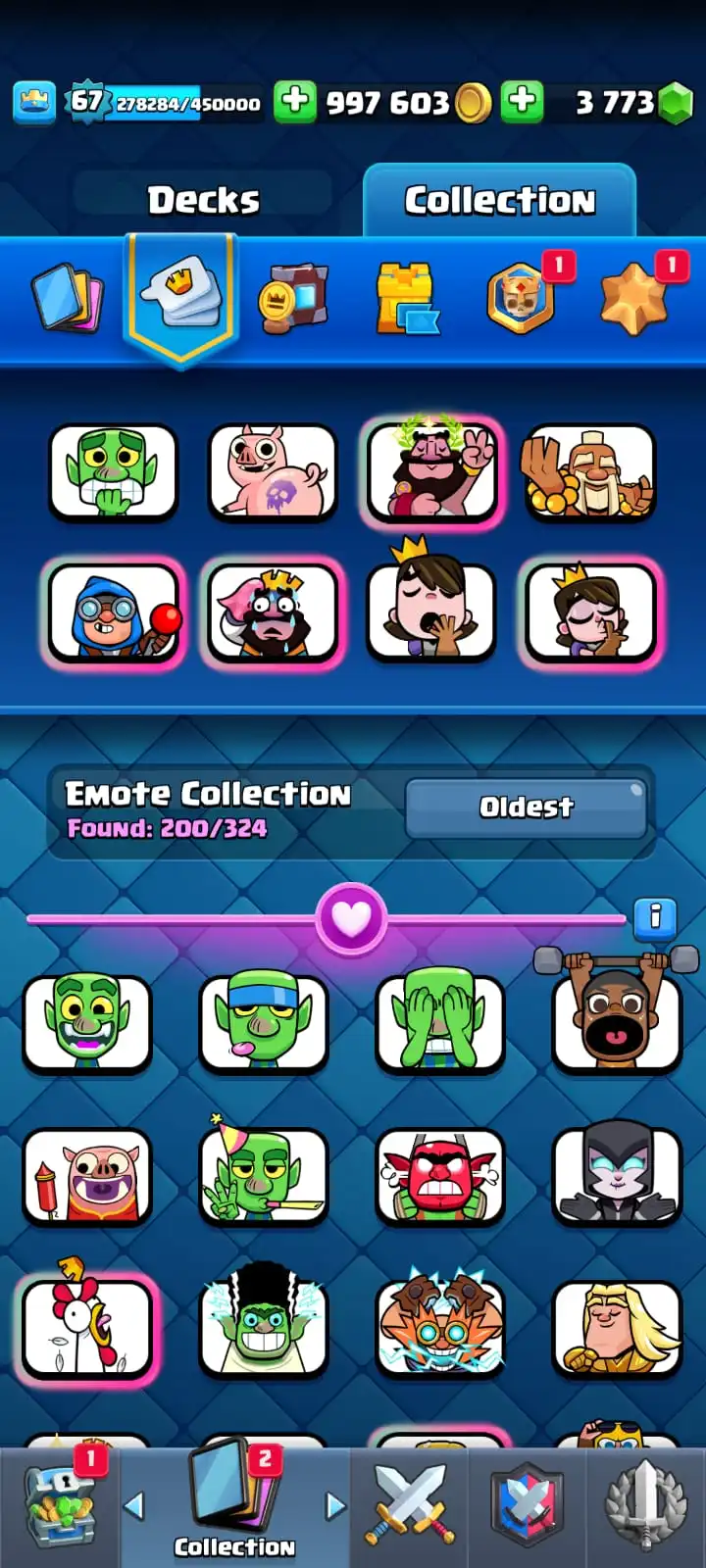The width and height of the screenshot is (706, 1568).
Task: Select the firecracker pig emote
Action: click(x=87, y=1176)
